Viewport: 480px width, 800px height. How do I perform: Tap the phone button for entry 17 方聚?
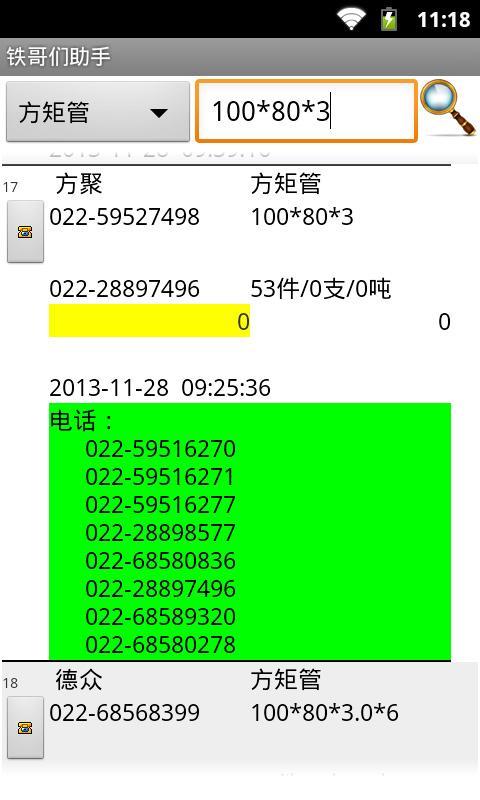click(25, 232)
